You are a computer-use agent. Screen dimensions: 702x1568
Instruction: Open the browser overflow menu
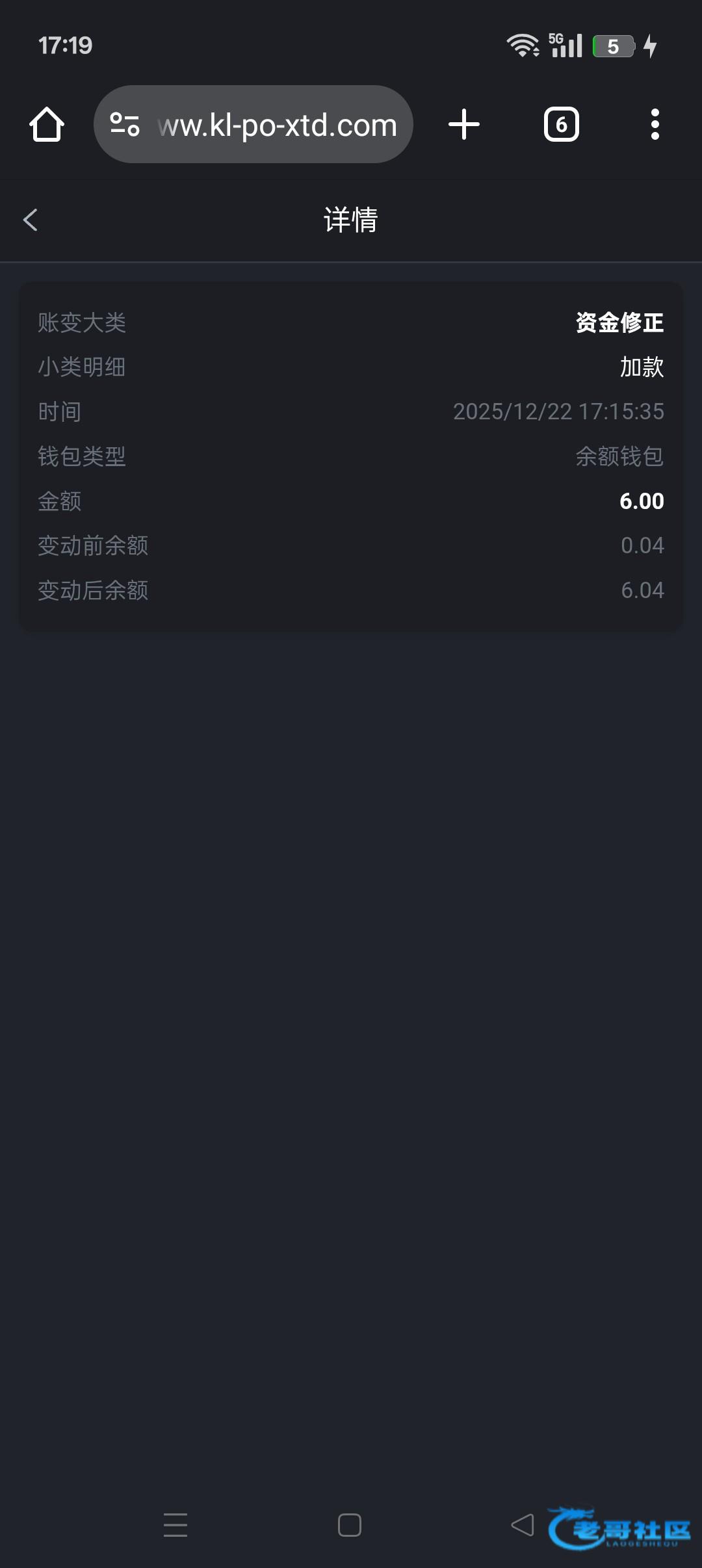click(x=655, y=124)
